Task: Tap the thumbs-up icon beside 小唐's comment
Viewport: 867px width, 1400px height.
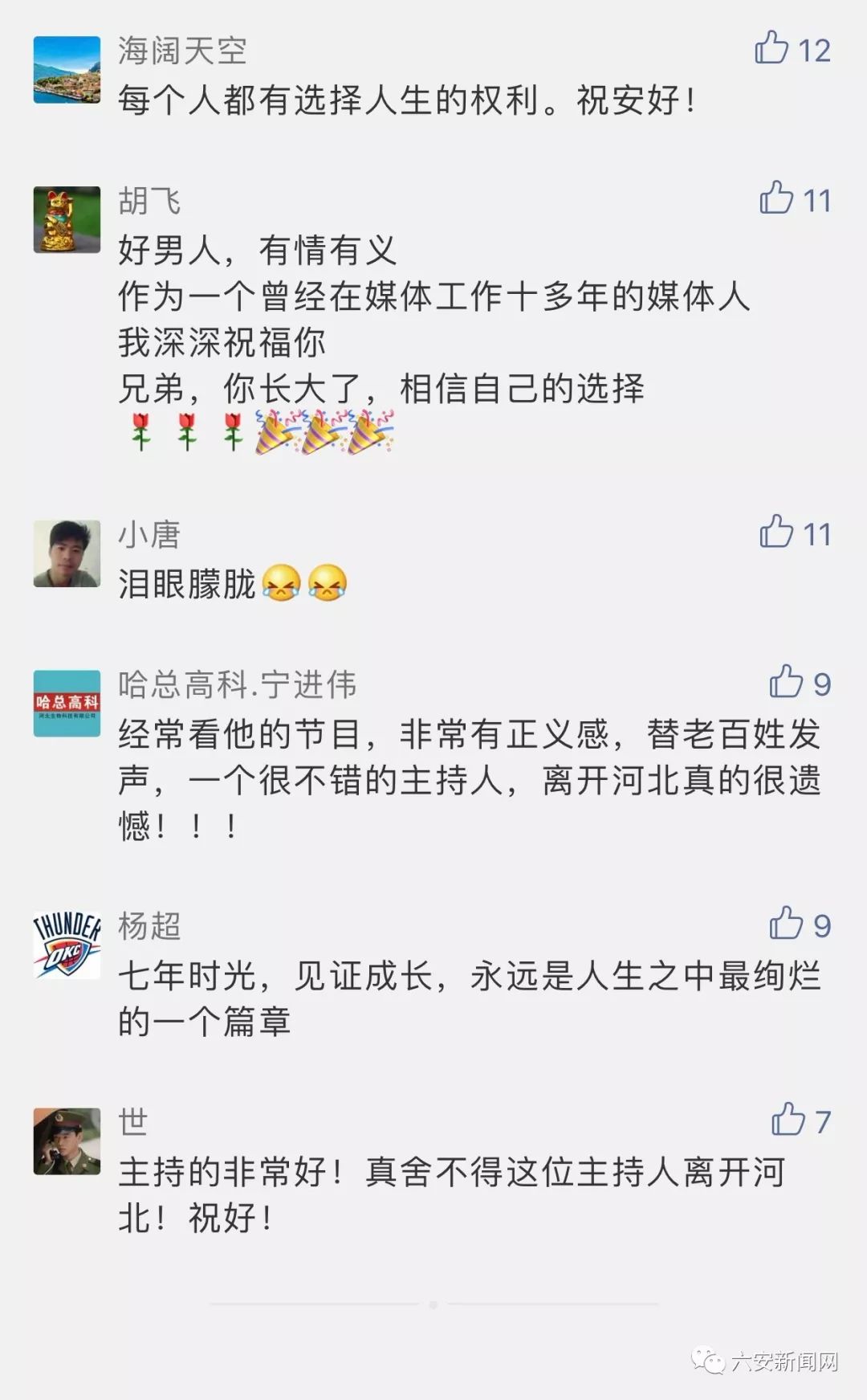Action: point(775,533)
